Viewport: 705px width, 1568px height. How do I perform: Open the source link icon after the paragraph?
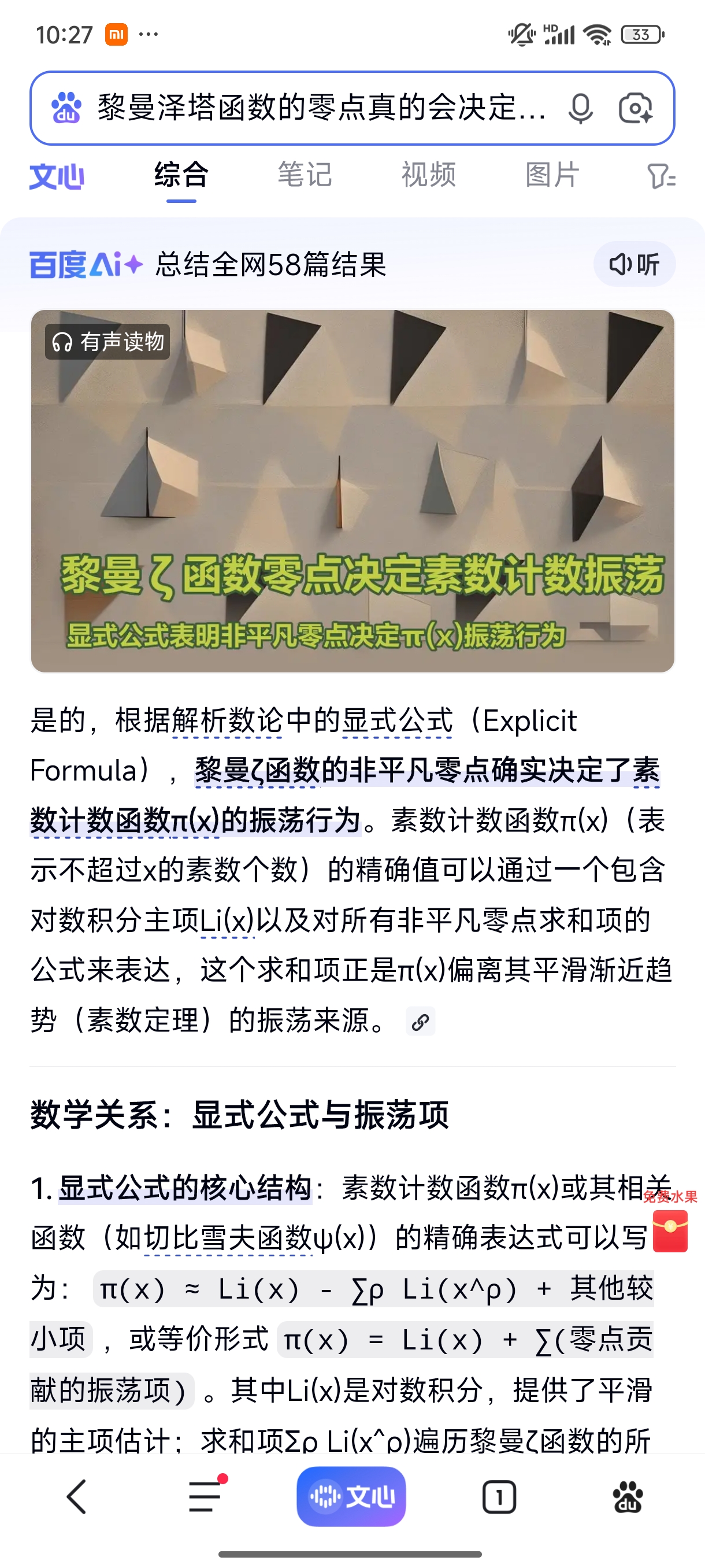tap(420, 1022)
